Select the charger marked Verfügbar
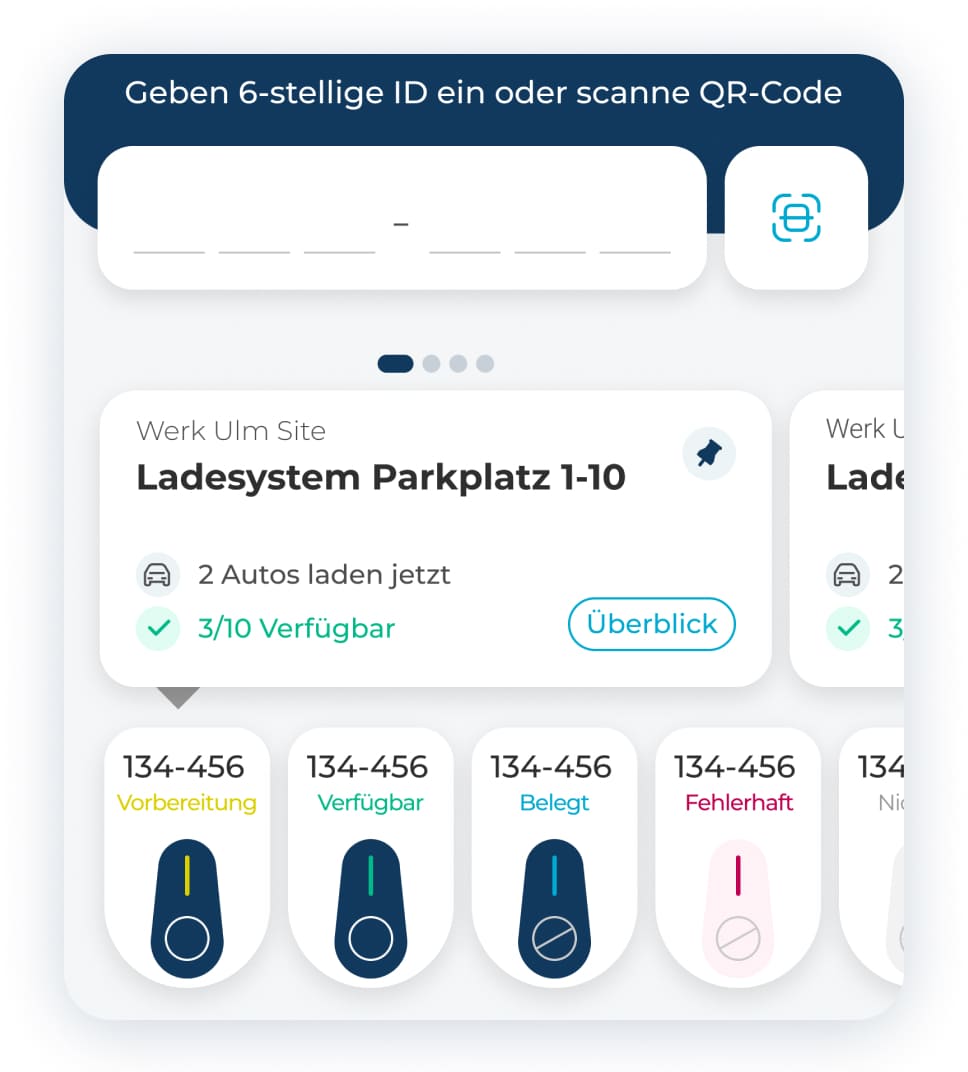 370,858
